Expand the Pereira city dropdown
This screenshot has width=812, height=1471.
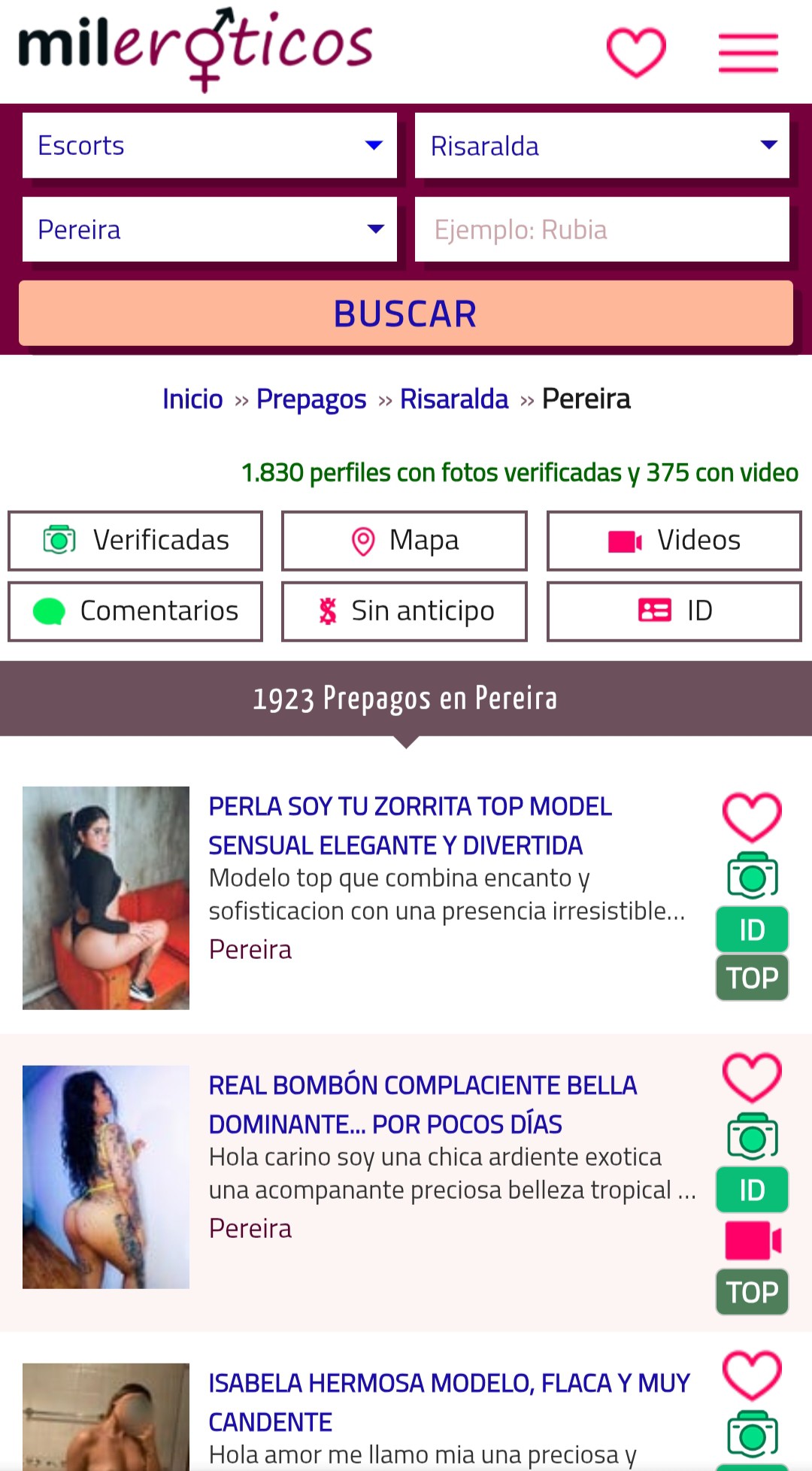tap(210, 229)
